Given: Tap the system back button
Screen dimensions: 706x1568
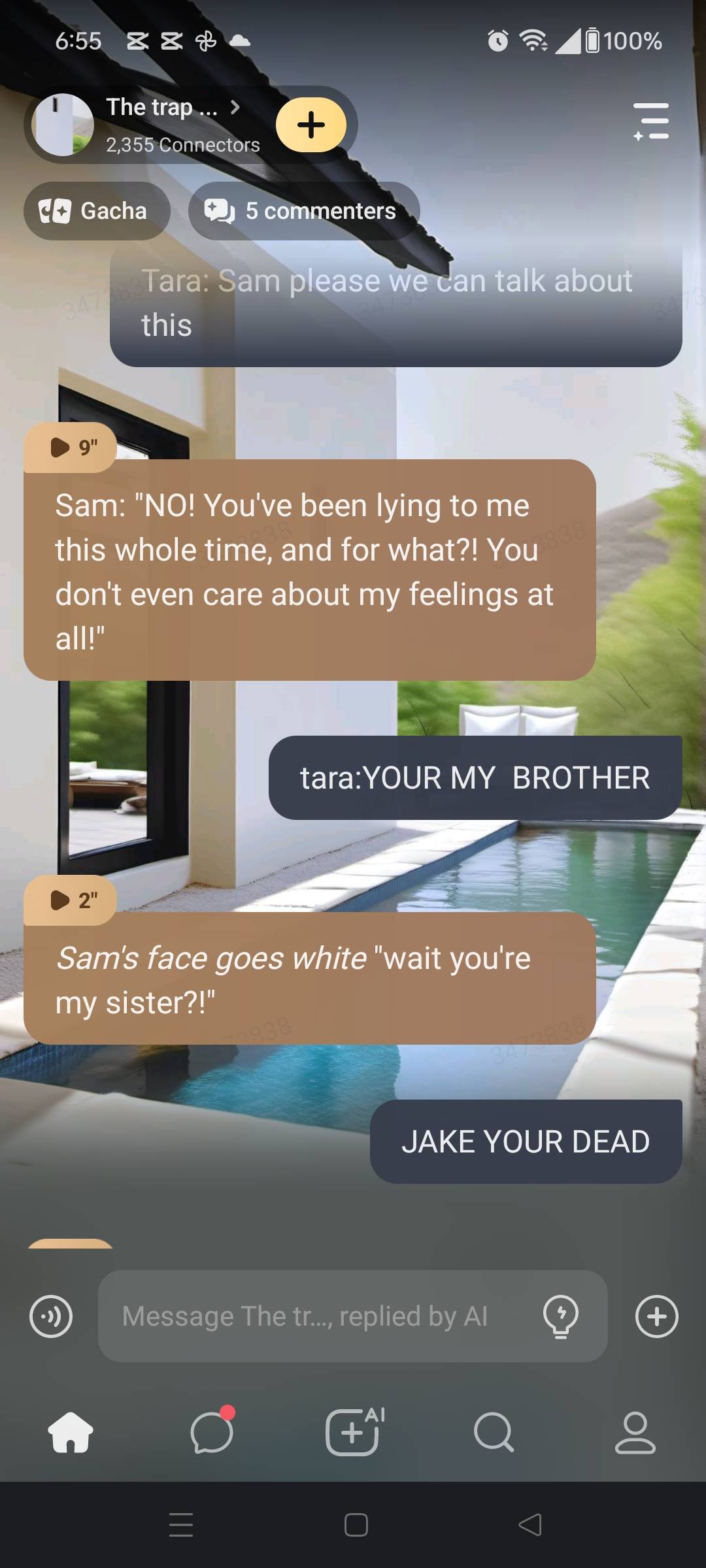Looking at the screenshot, I should click(x=530, y=1525).
